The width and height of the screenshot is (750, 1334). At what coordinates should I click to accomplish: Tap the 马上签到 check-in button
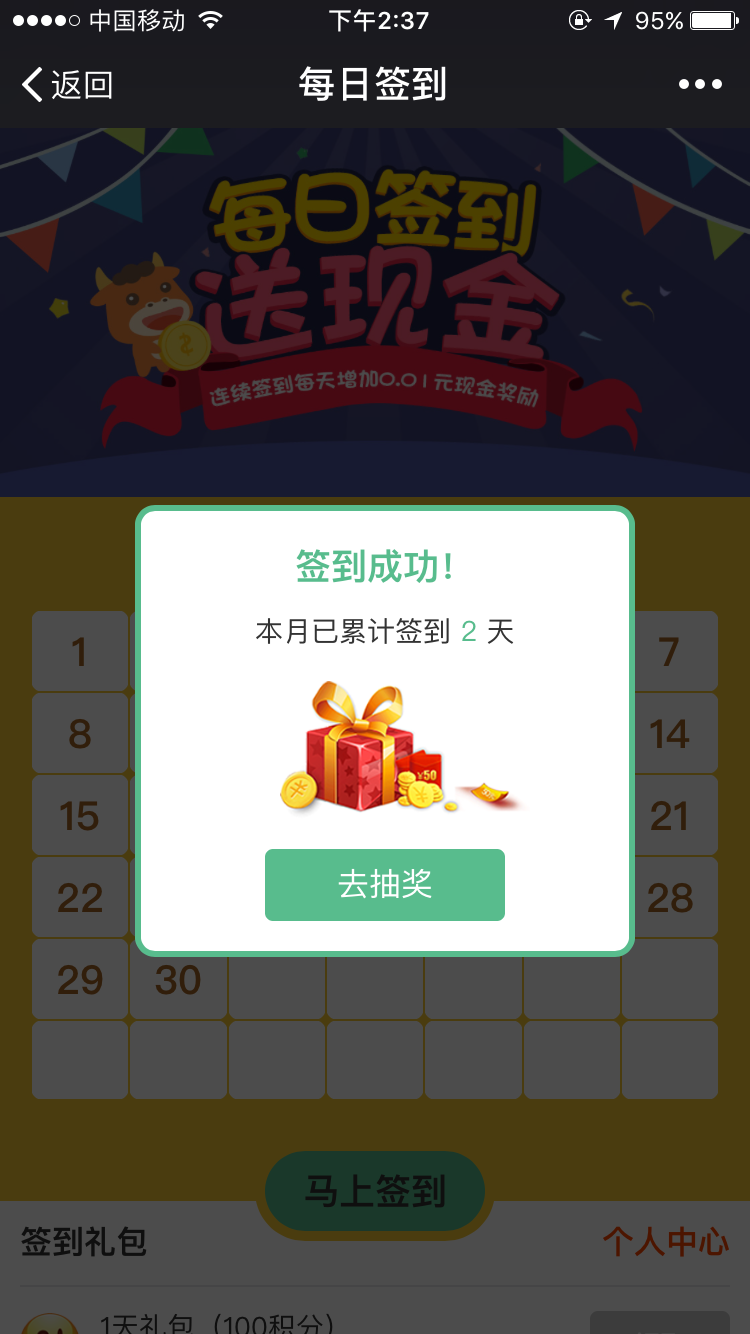[x=375, y=1191]
